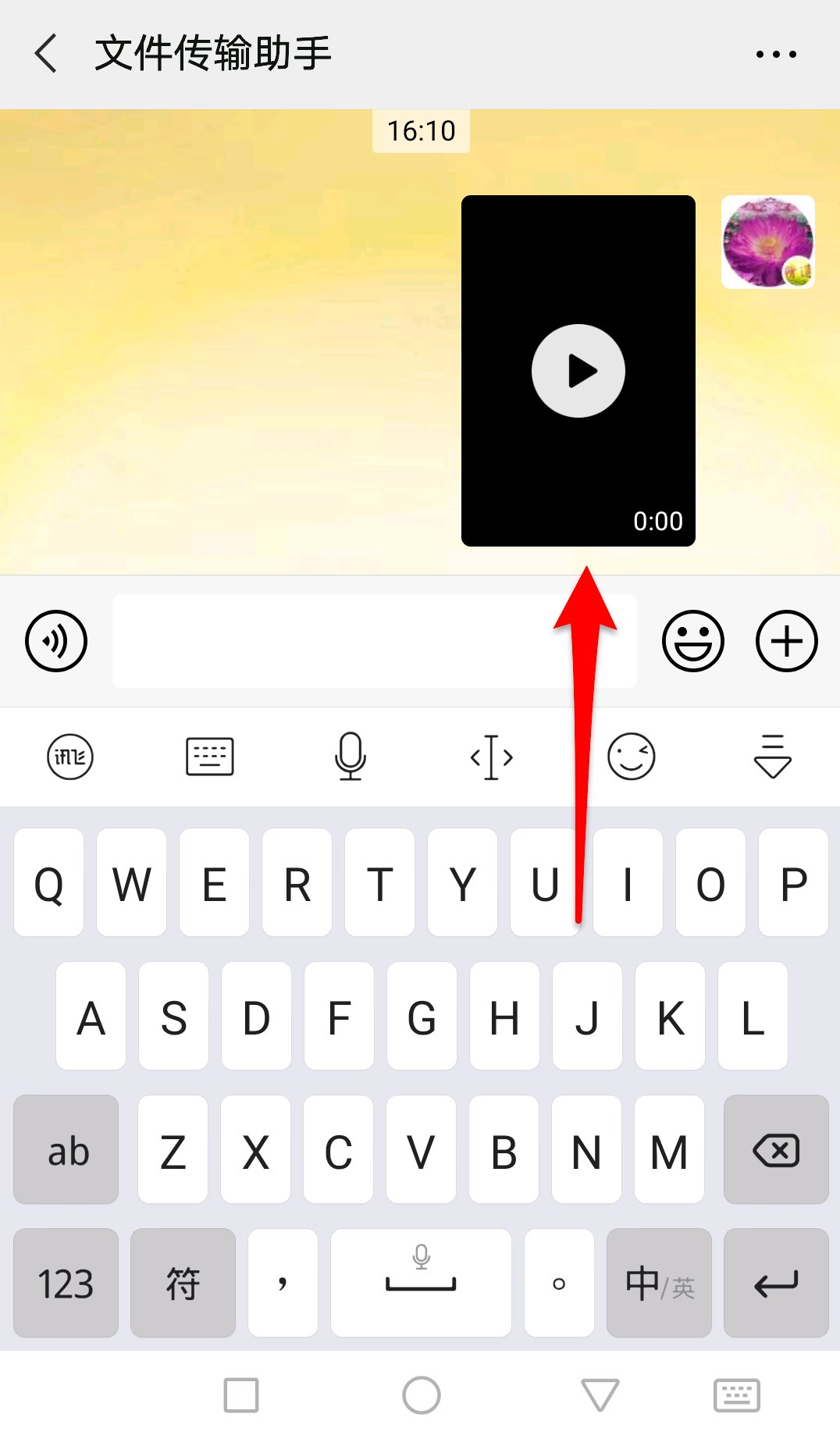Play the sent video message

(x=578, y=371)
